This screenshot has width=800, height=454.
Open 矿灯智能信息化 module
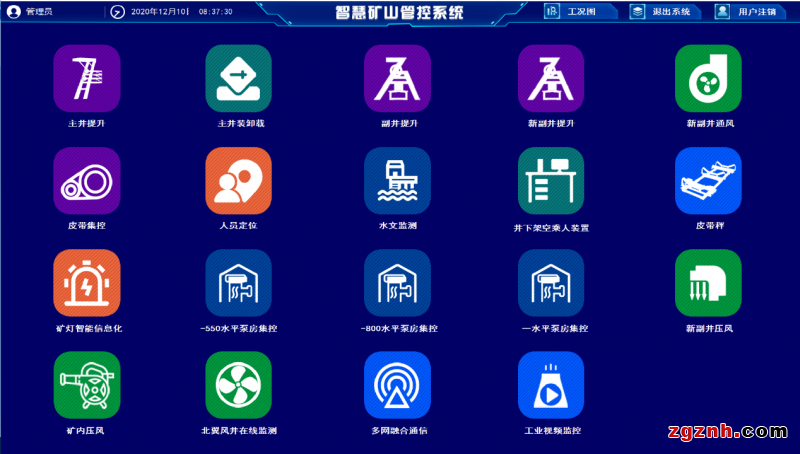[x=87, y=283]
